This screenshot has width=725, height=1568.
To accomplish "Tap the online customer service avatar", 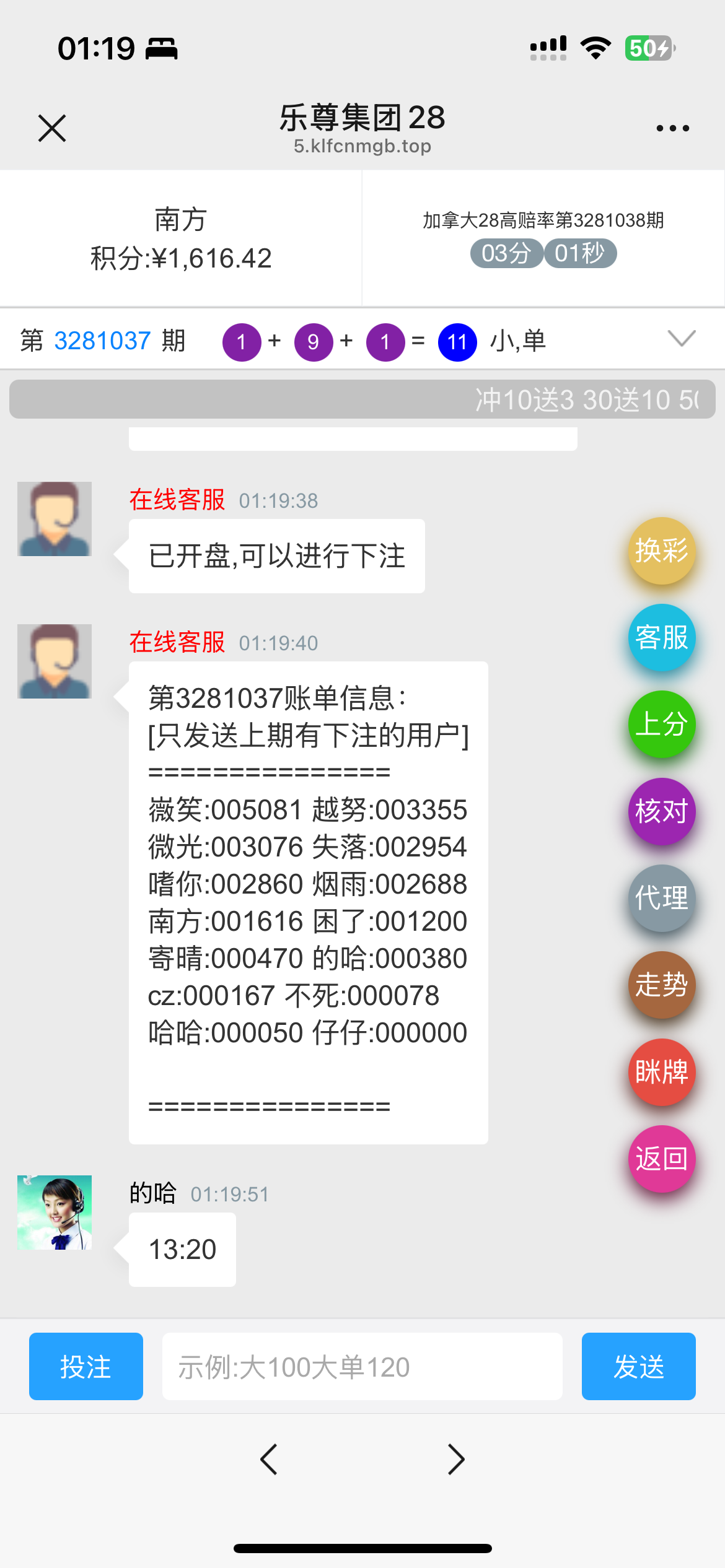I will point(54,518).
